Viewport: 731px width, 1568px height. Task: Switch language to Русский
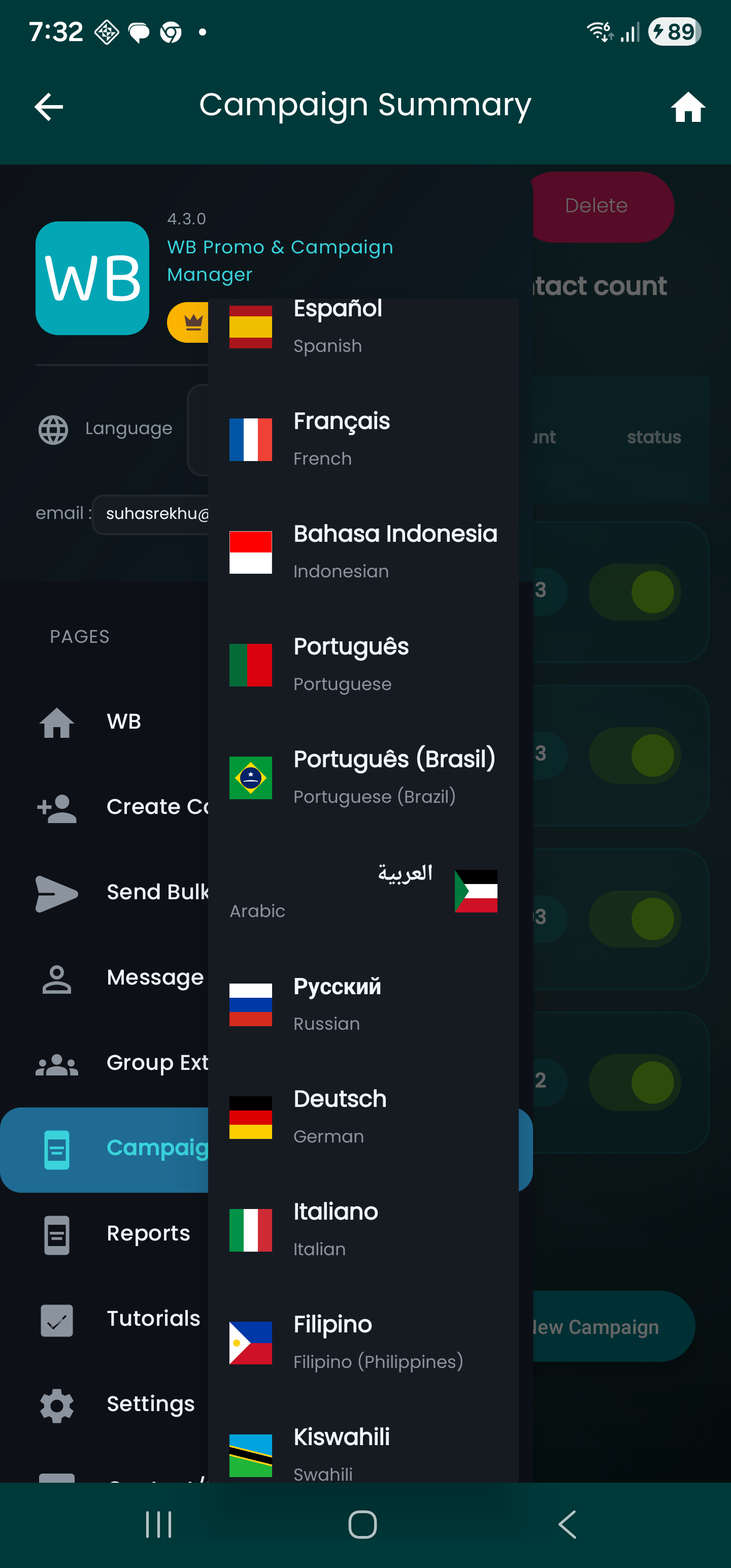tap(363, 1004)
